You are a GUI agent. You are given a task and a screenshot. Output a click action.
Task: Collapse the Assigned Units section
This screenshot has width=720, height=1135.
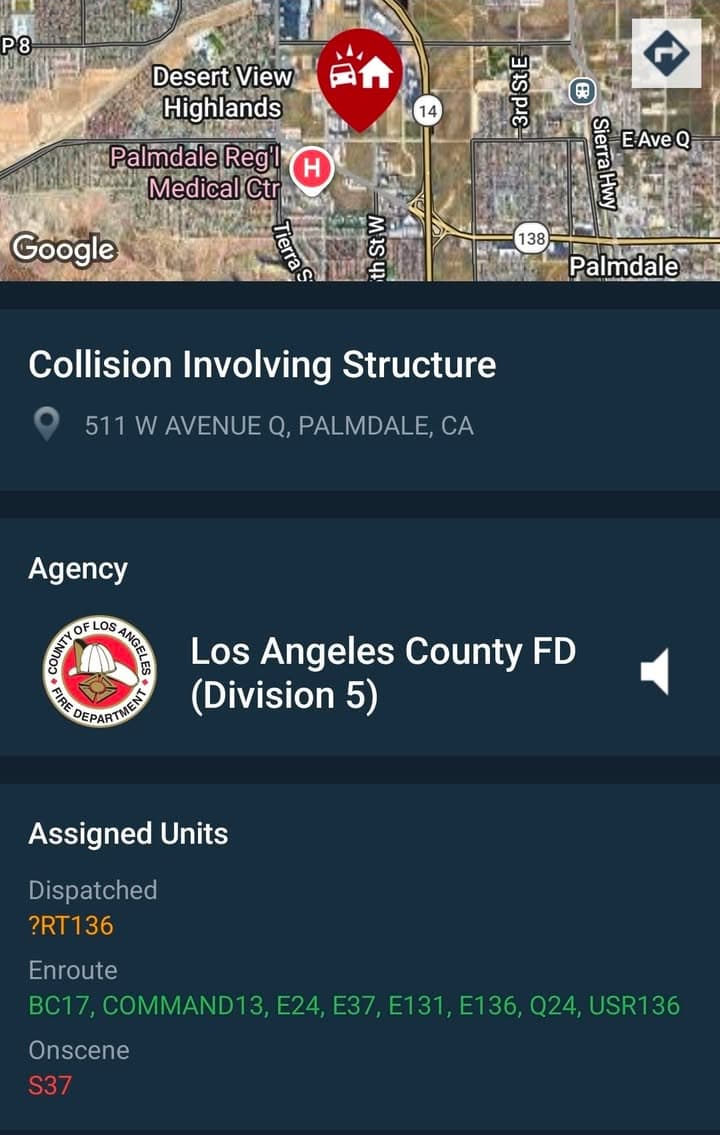coord(129,833)
